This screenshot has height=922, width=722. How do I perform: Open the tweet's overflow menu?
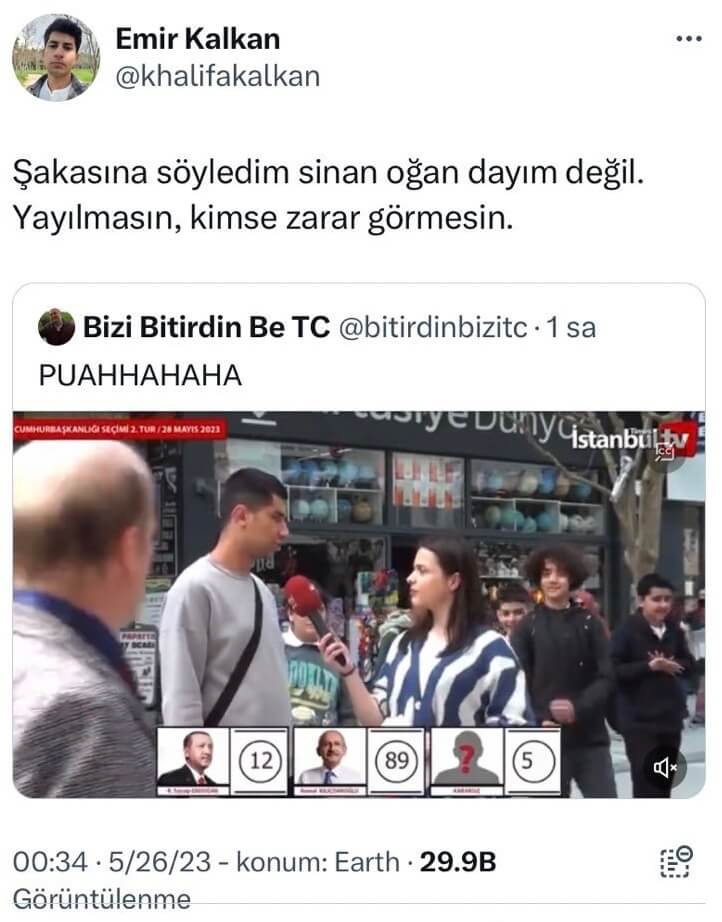coord(688,40)
